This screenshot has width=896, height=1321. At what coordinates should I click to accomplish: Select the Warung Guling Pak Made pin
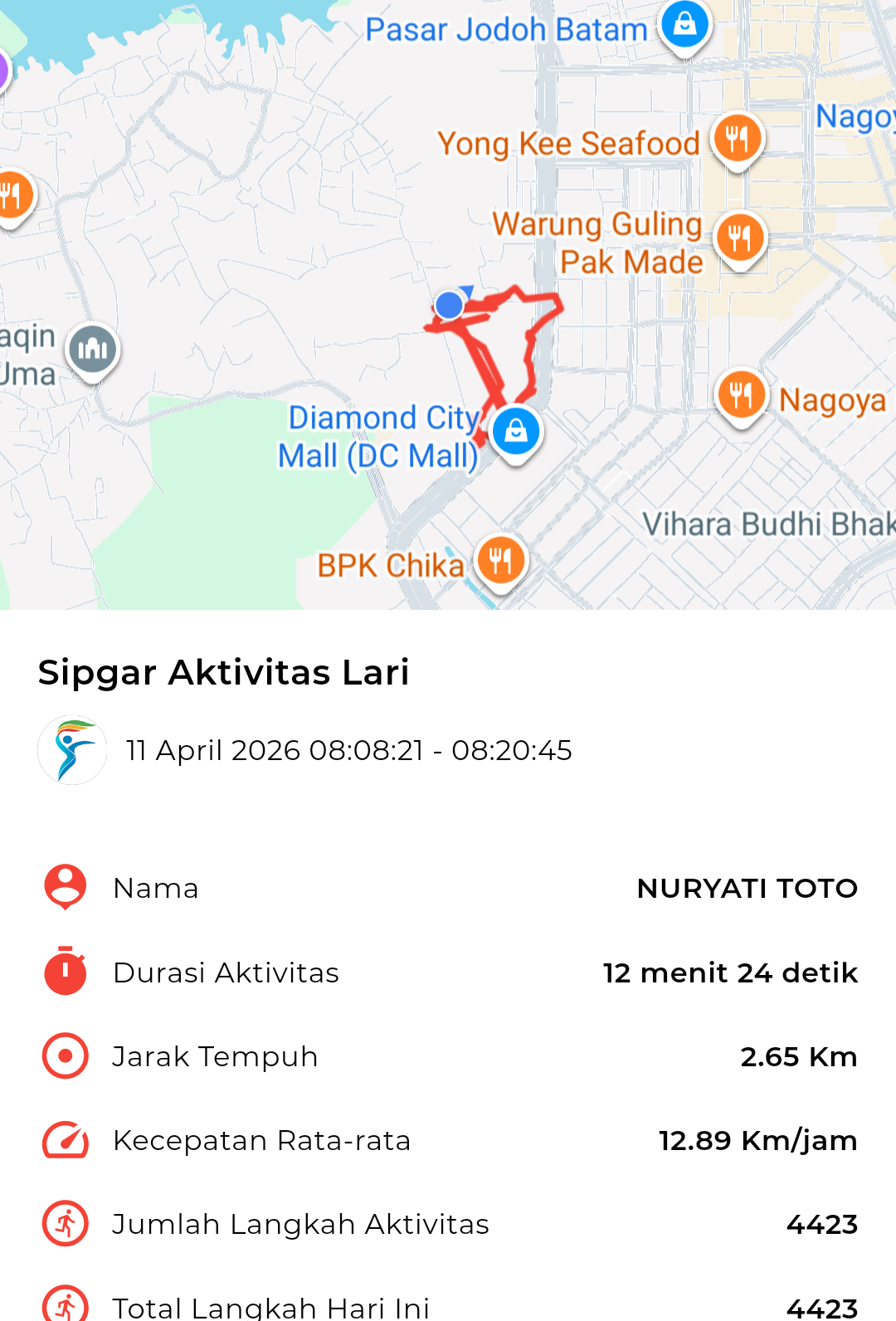(740, 240)
